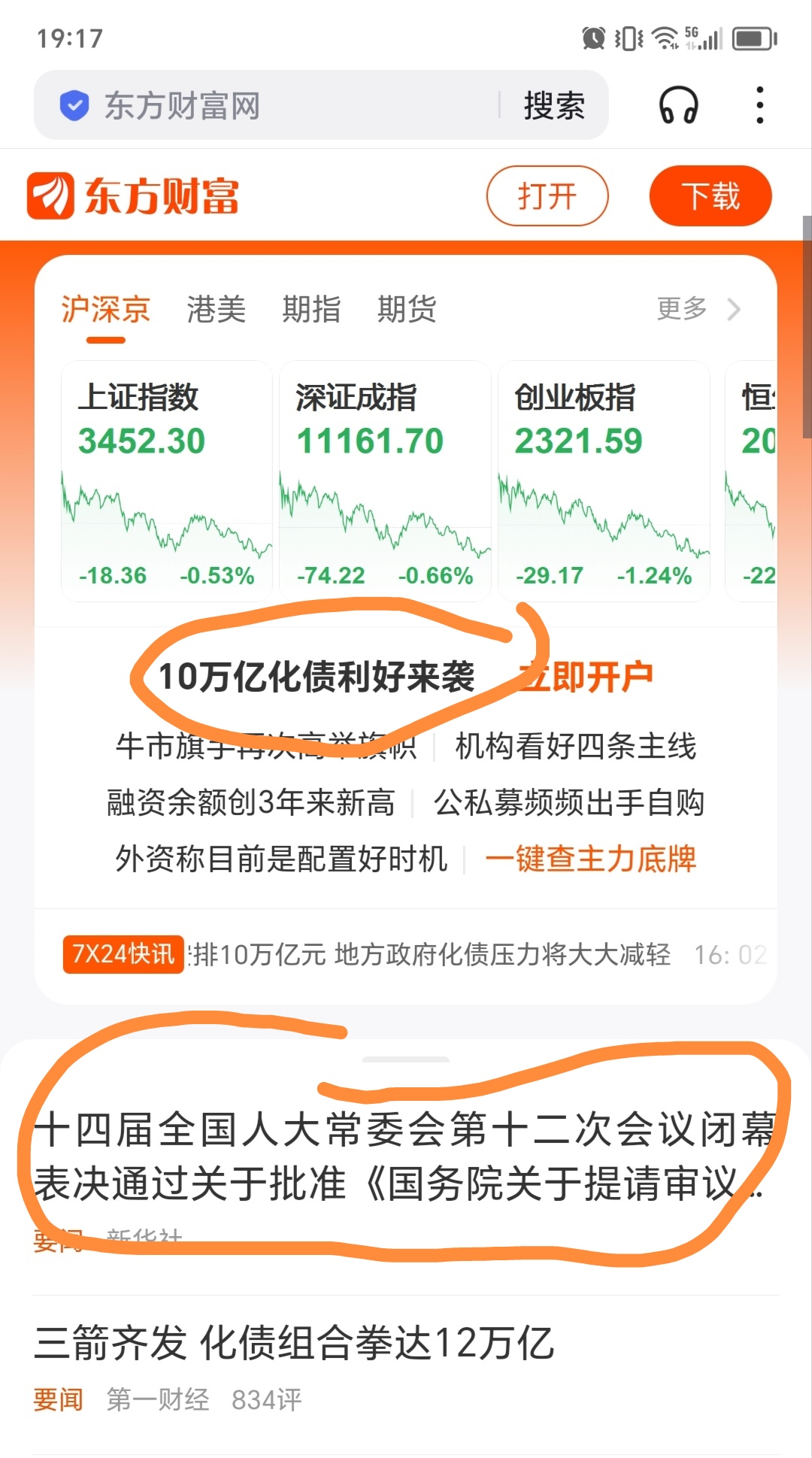Screen dimensions: 812x1458
Task: Tap the 东方财富 app logo
Action: point(132,194)
